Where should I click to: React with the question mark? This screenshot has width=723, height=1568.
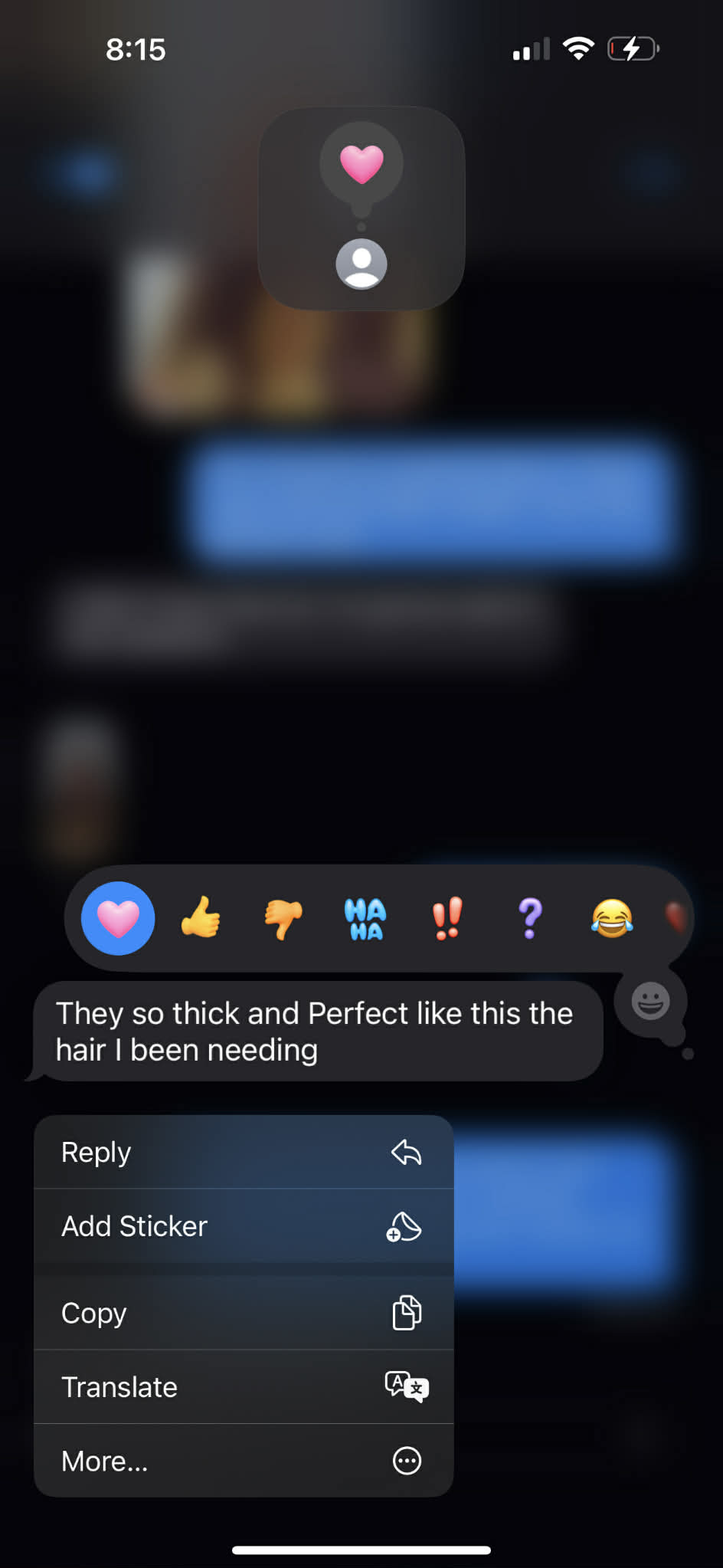pyautogui.click(x=530, y=918)
